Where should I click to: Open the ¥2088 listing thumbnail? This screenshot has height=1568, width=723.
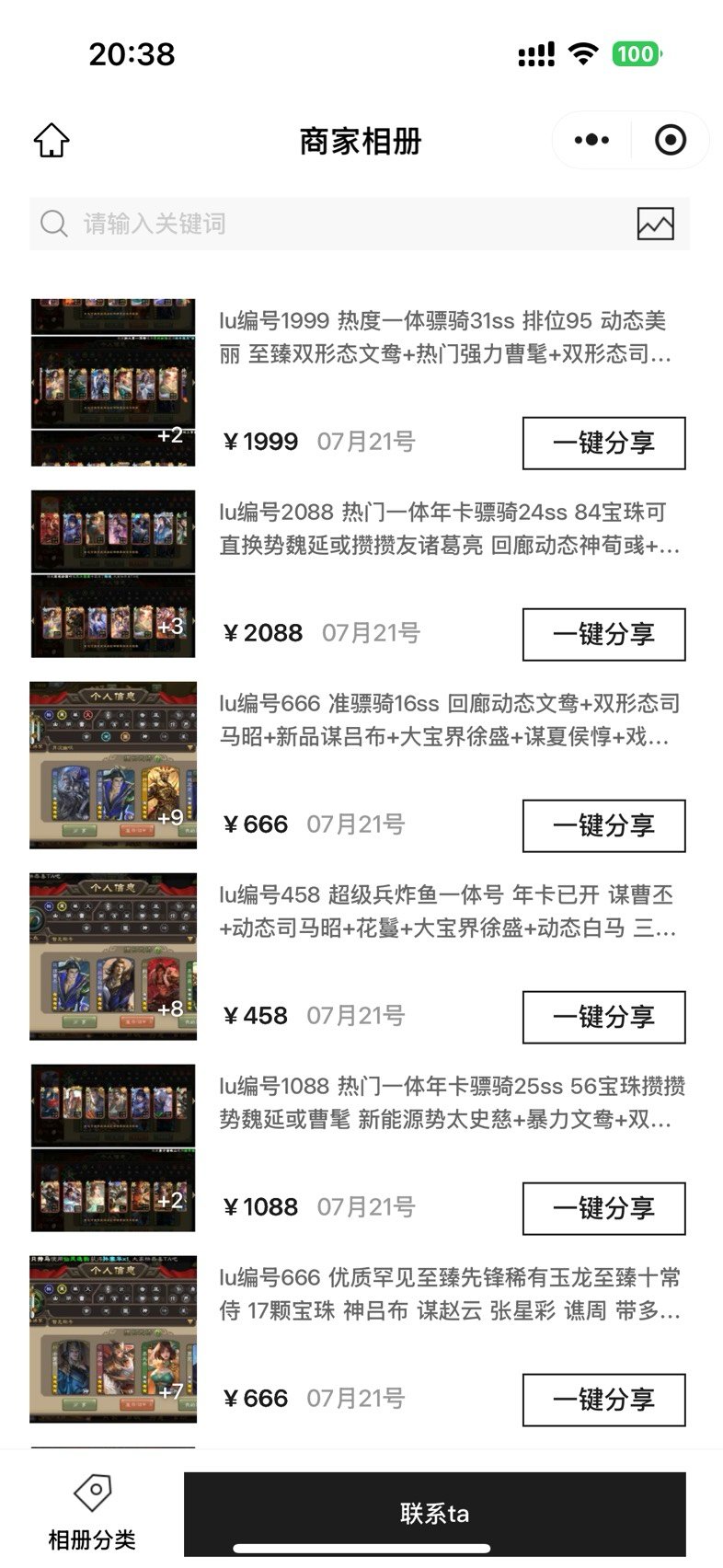113,573
